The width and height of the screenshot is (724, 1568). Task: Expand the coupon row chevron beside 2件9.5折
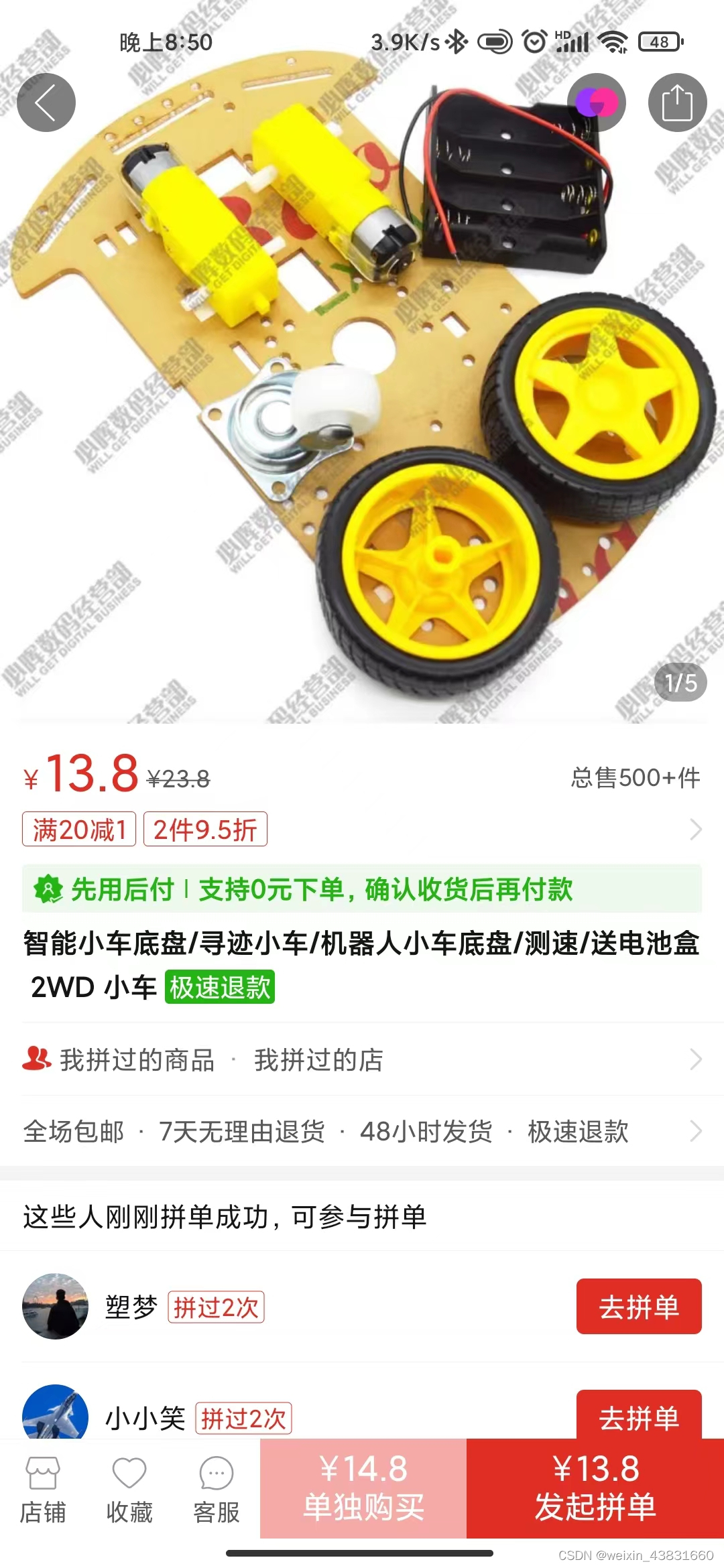click(x=695, y=829)
